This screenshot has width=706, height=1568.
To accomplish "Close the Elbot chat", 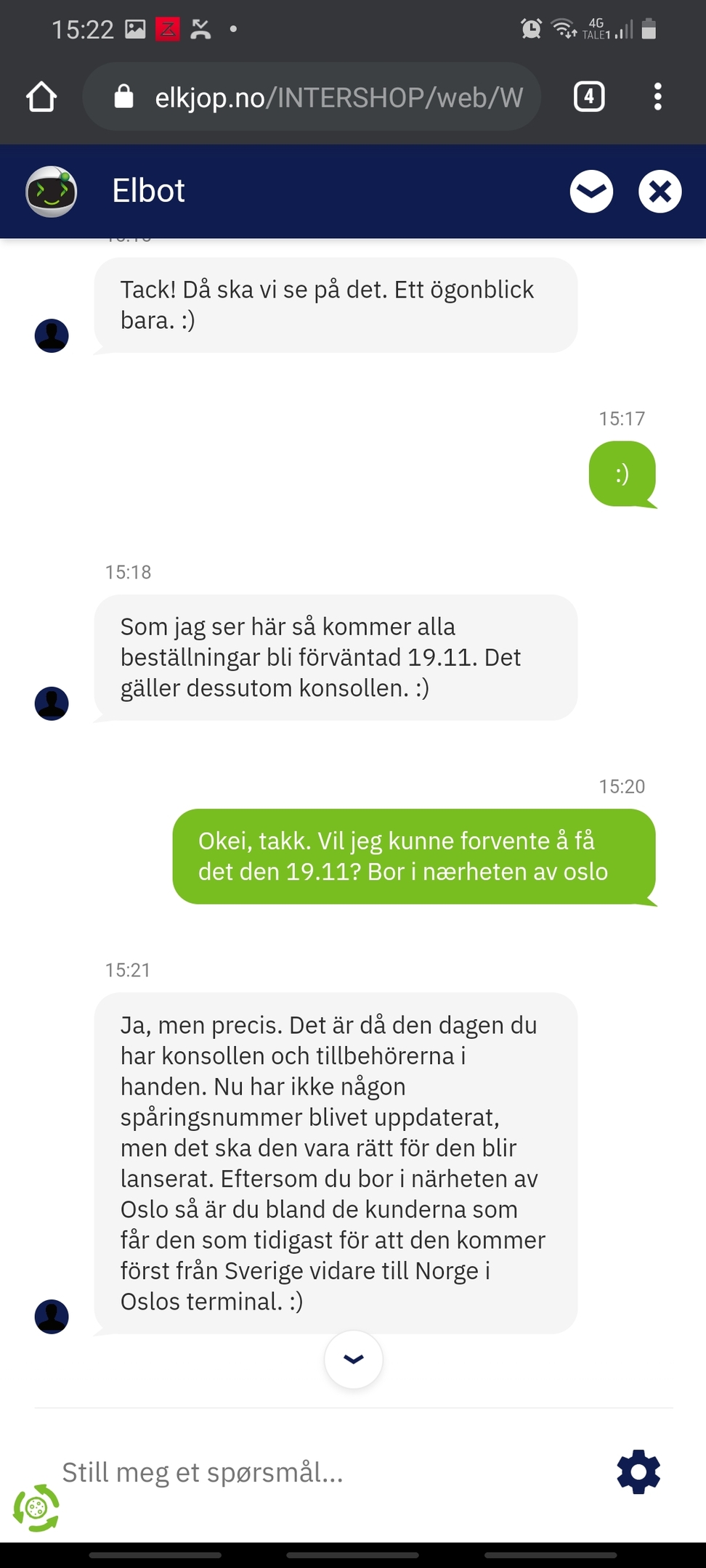I will (x=660, y=192).
